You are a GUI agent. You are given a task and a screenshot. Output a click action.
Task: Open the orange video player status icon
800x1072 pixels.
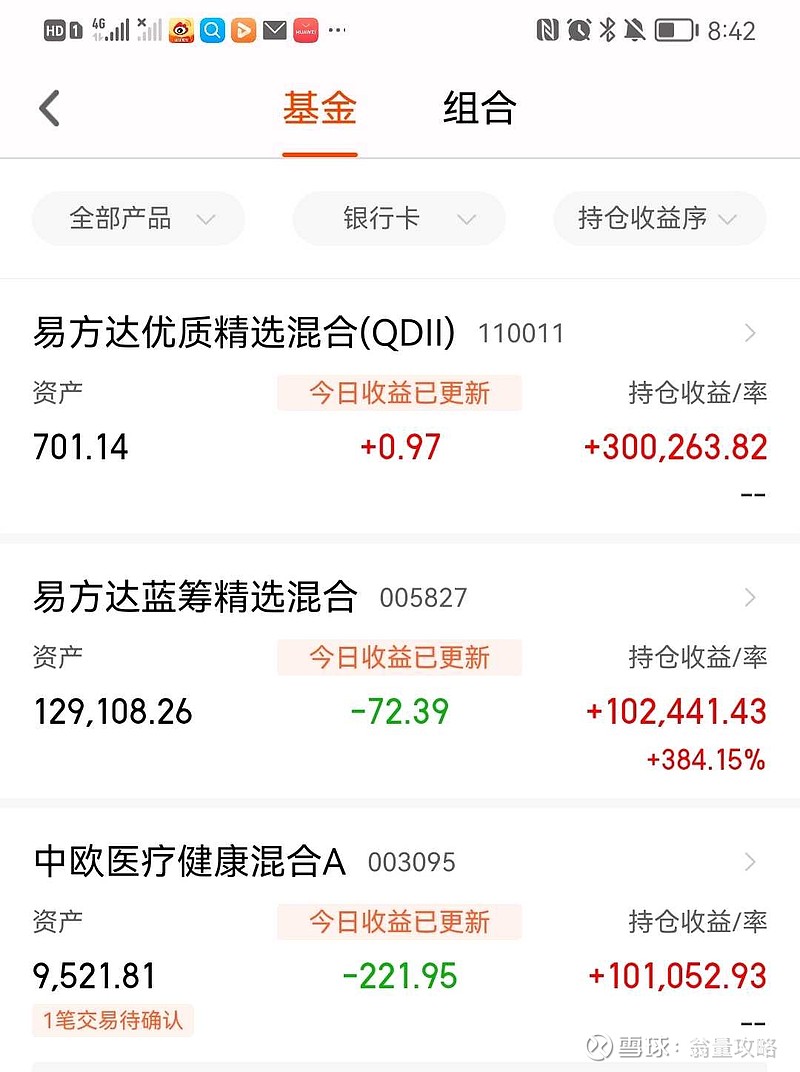(x=243, y=30)
